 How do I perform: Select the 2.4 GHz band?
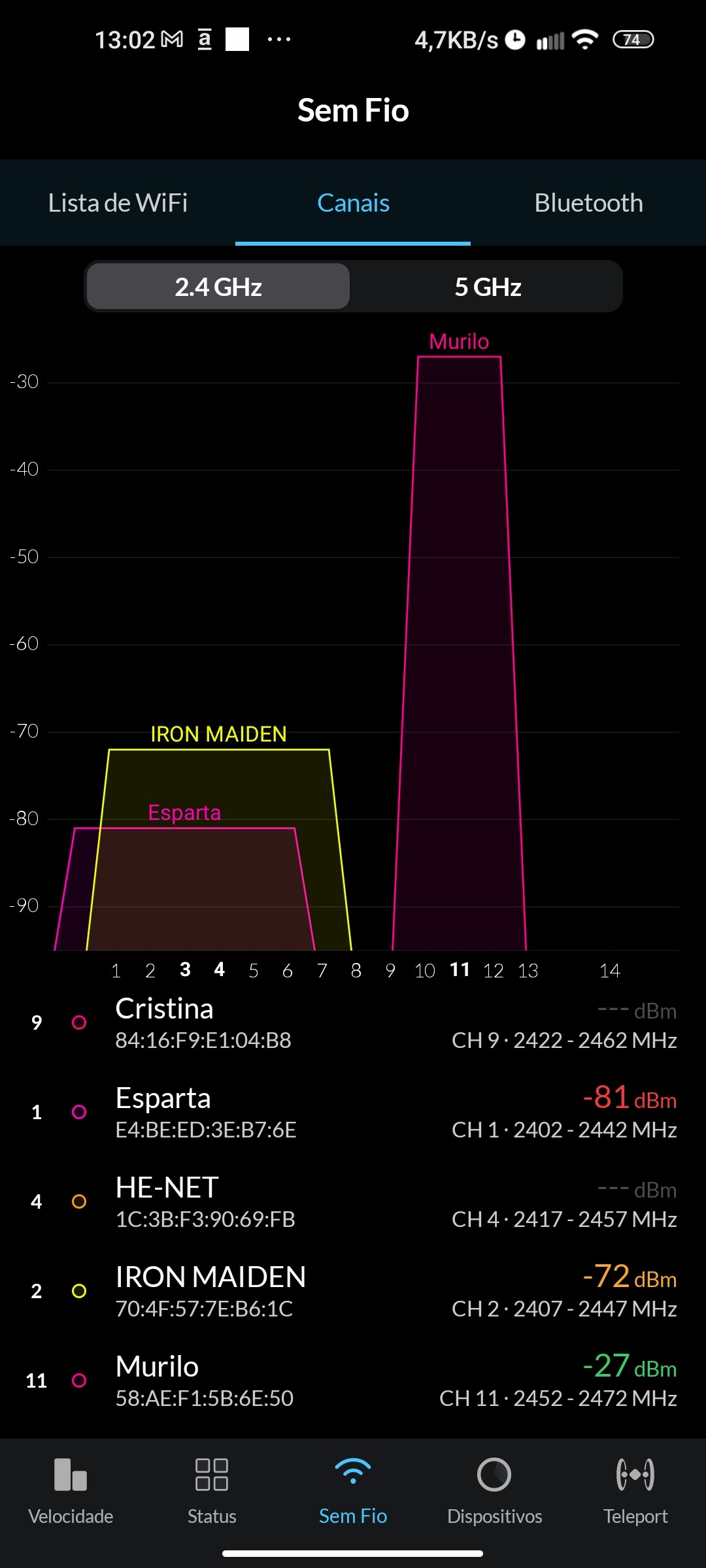[x=218, y=287]
